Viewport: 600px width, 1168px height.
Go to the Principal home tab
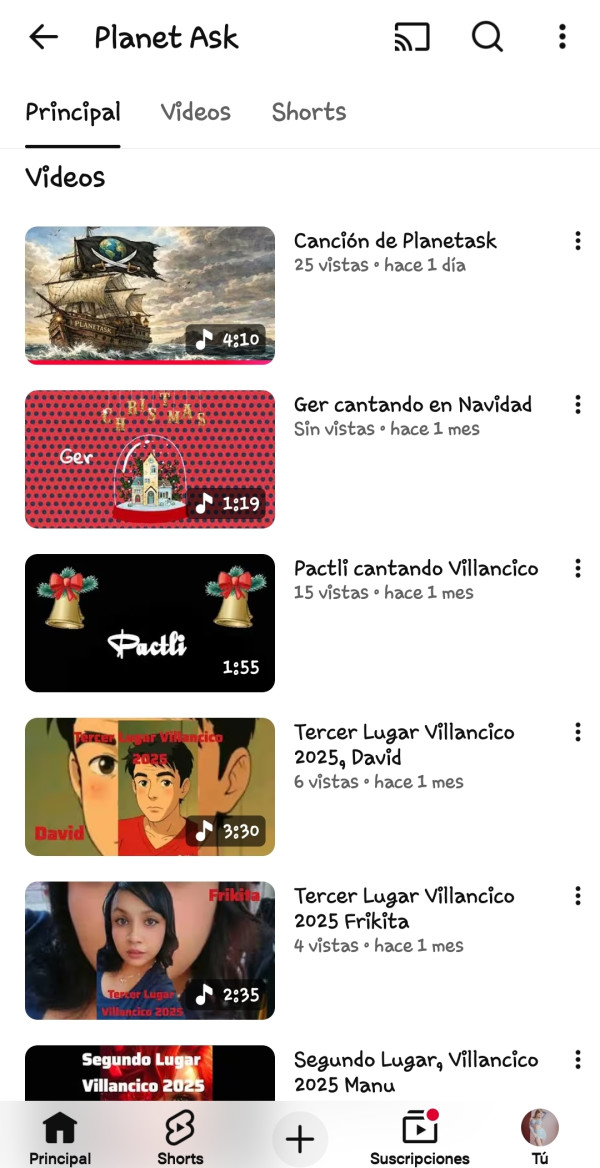pos(60,1138)
